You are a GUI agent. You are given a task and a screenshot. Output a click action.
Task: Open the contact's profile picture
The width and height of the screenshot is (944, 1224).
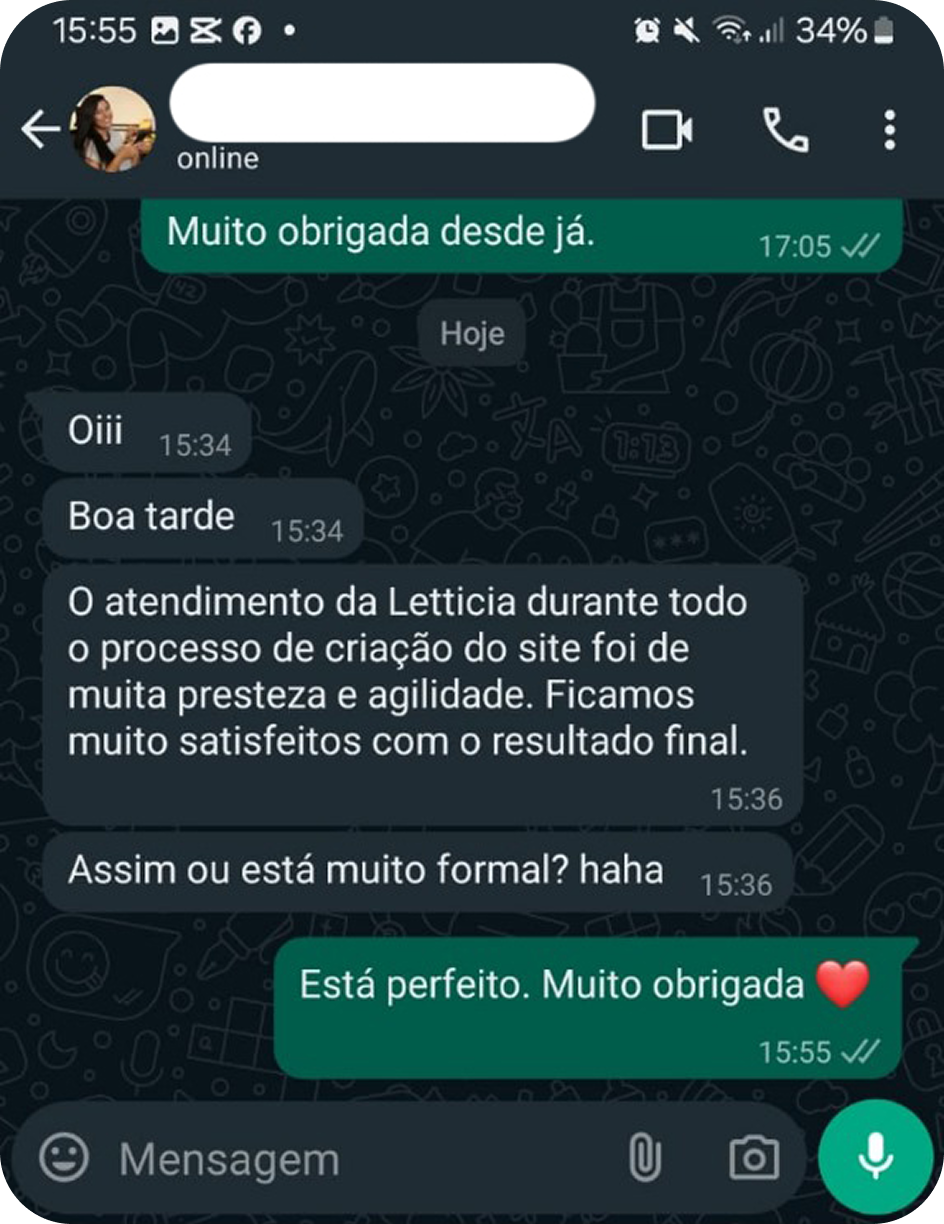113,130
